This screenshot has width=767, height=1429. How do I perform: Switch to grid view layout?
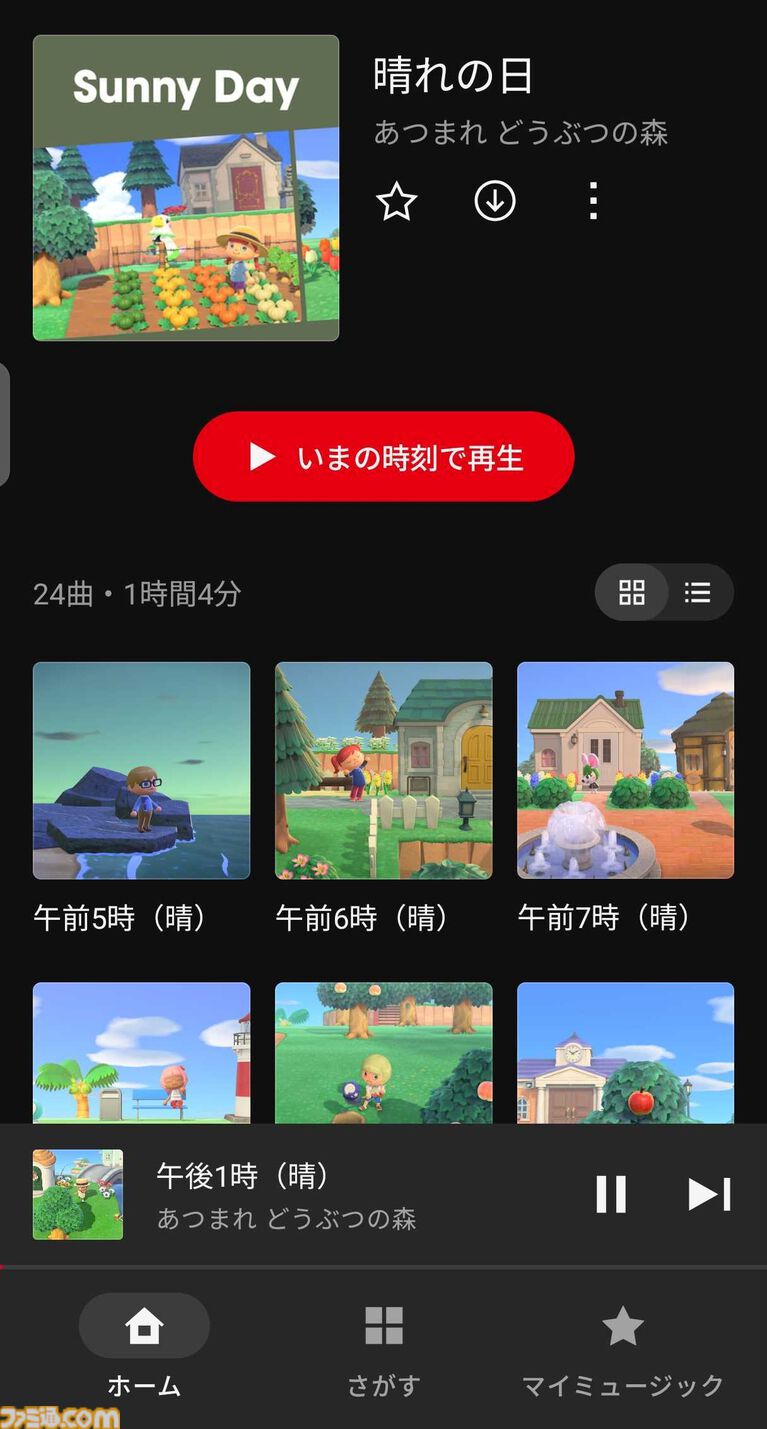point(632,593)
